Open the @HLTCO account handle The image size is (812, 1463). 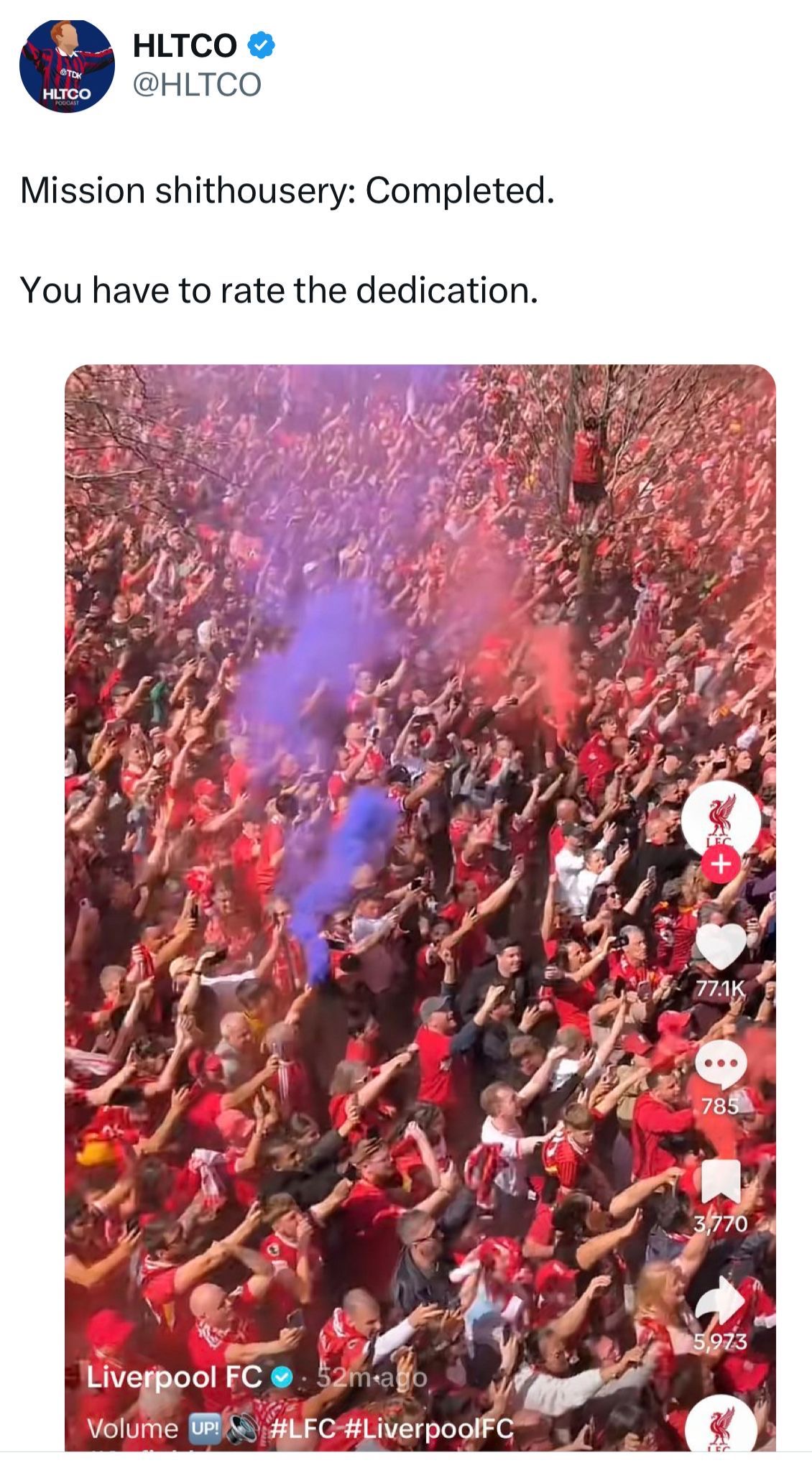point(197,86)
